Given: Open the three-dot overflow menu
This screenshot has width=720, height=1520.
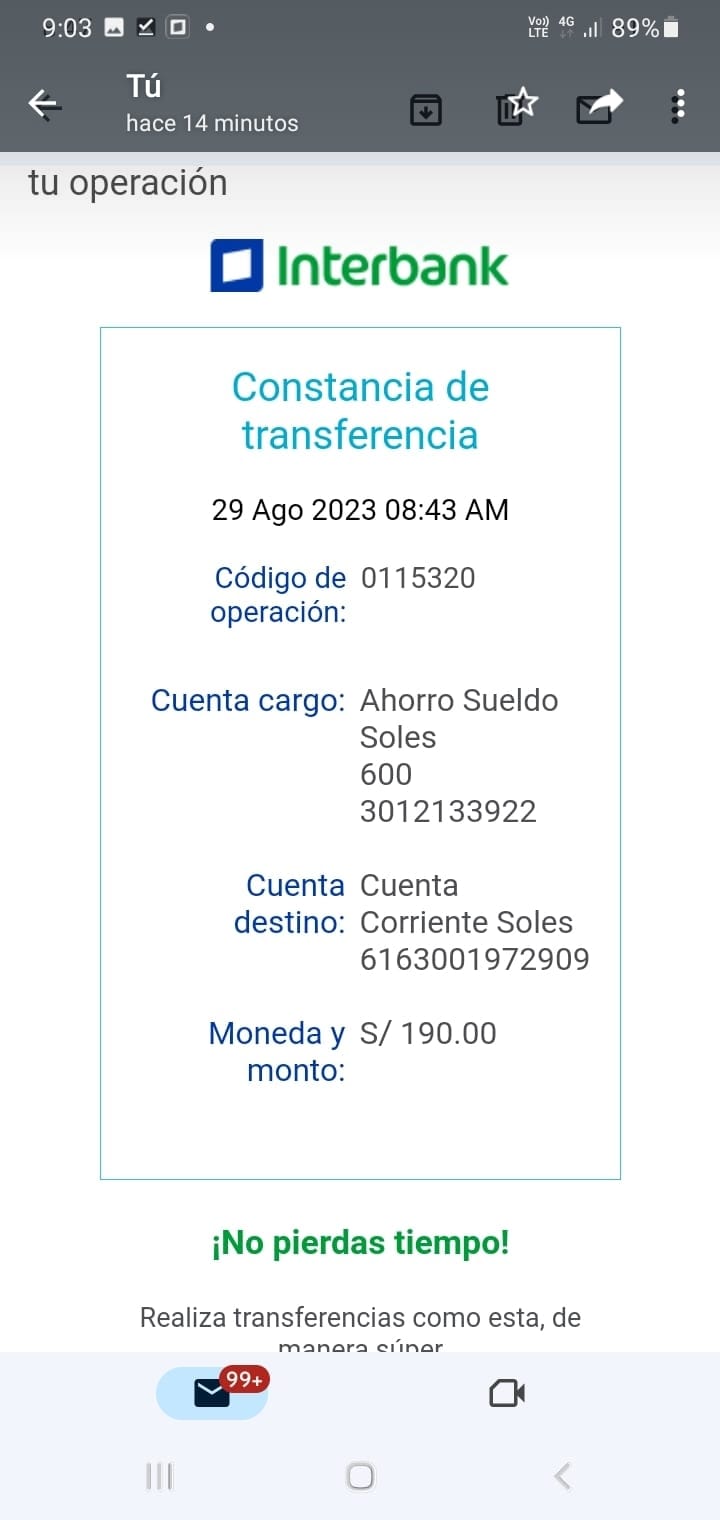Looking at the screenshot, I should (679, 105).
